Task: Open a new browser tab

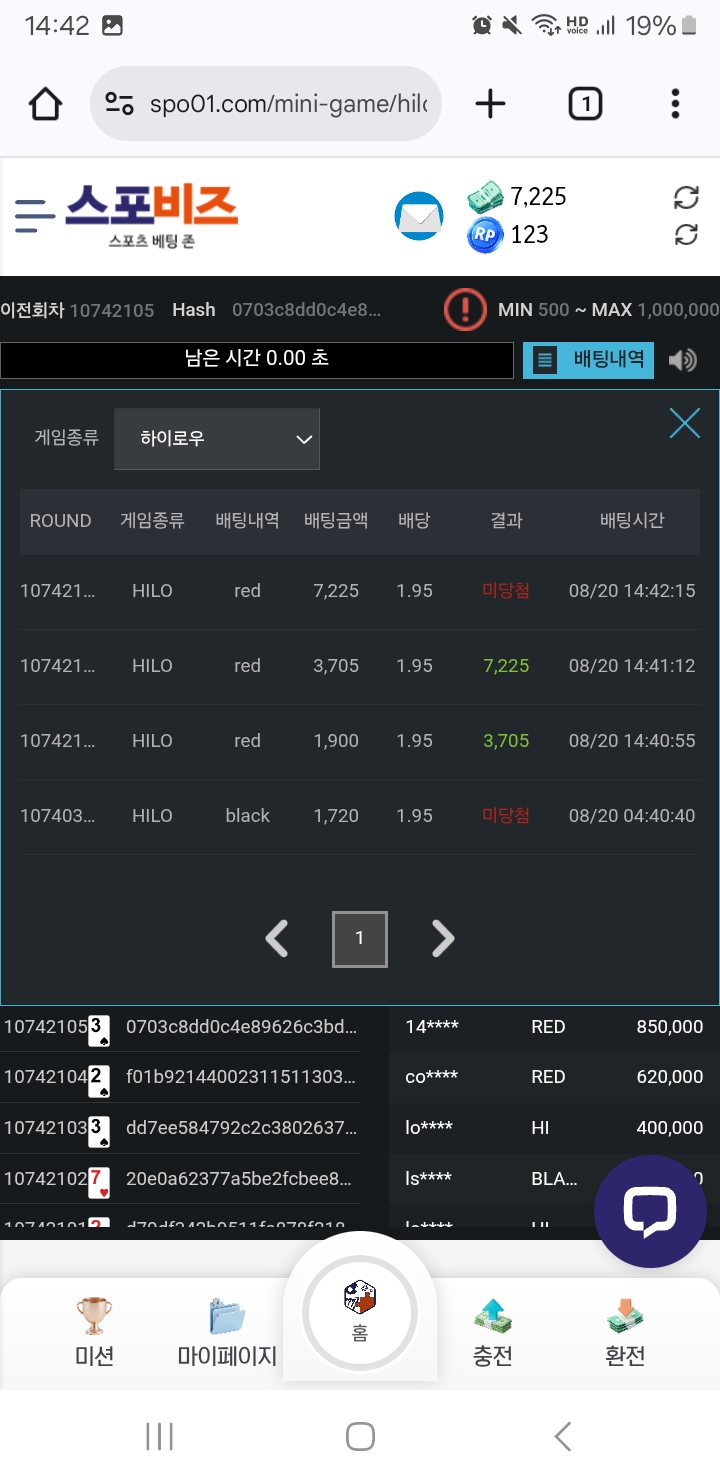Action: [x=490, y=103]
